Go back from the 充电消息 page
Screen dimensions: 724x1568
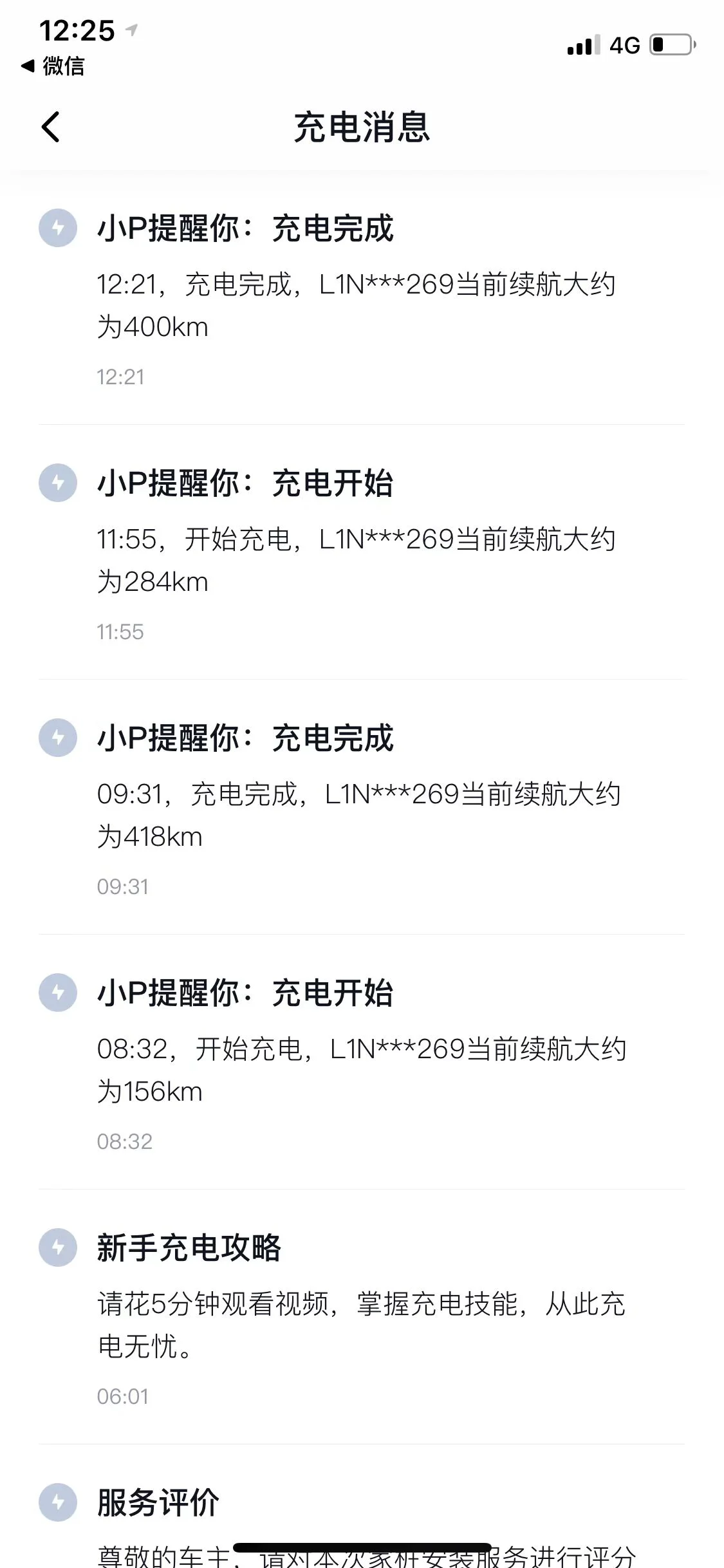(x=50, y=127)
